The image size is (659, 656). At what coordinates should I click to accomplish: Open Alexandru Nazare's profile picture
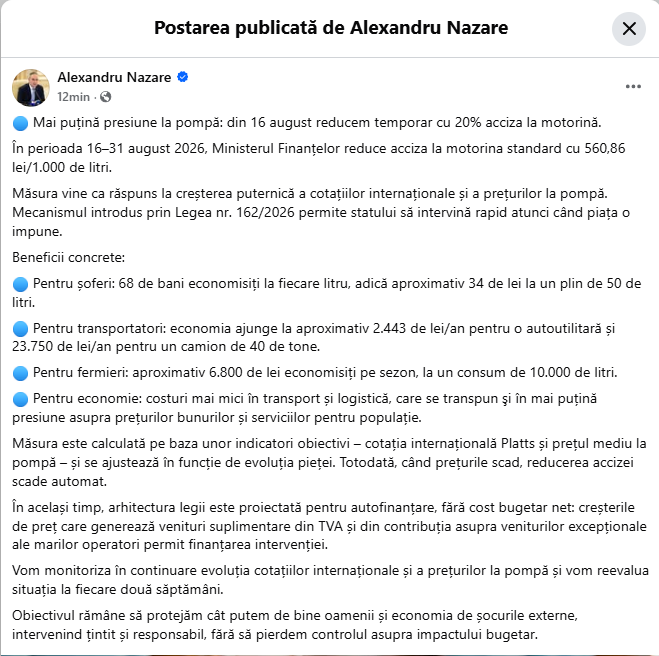pos(31,87)
